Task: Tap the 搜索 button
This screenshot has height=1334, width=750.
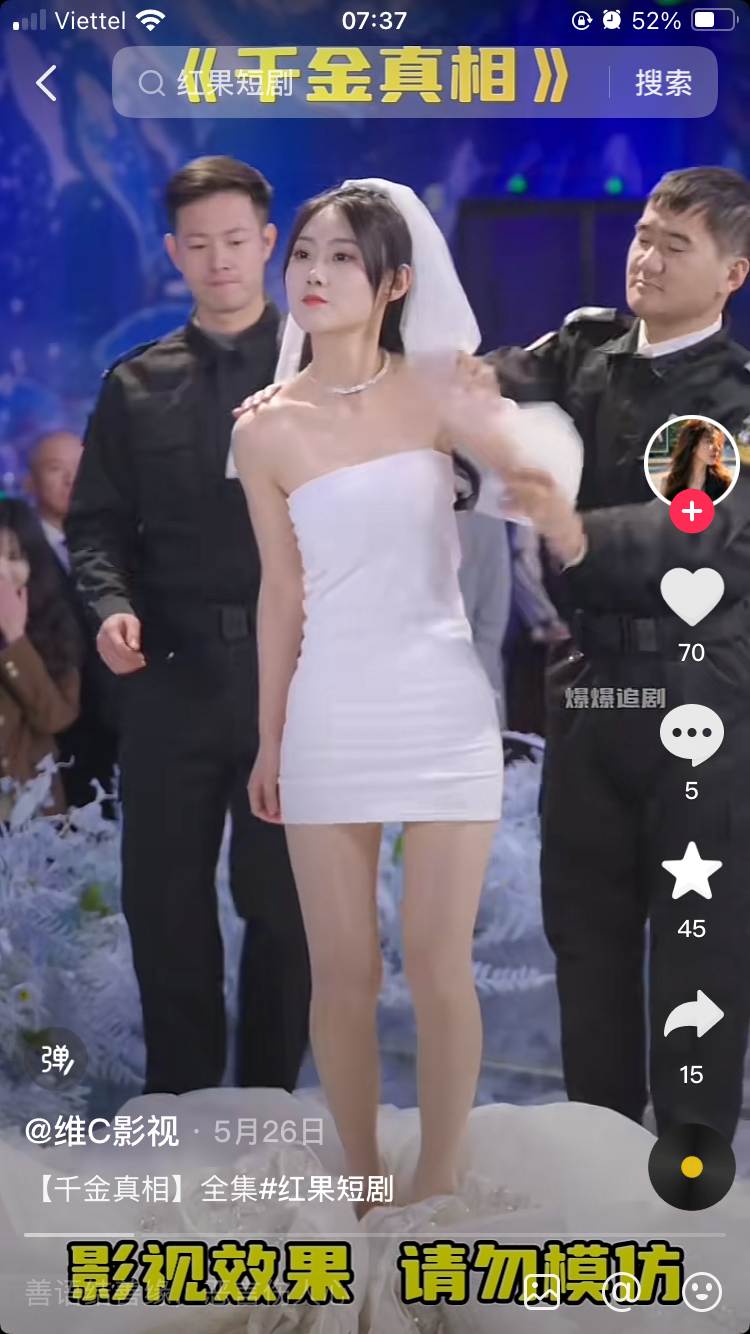Action: pos(663,83)
